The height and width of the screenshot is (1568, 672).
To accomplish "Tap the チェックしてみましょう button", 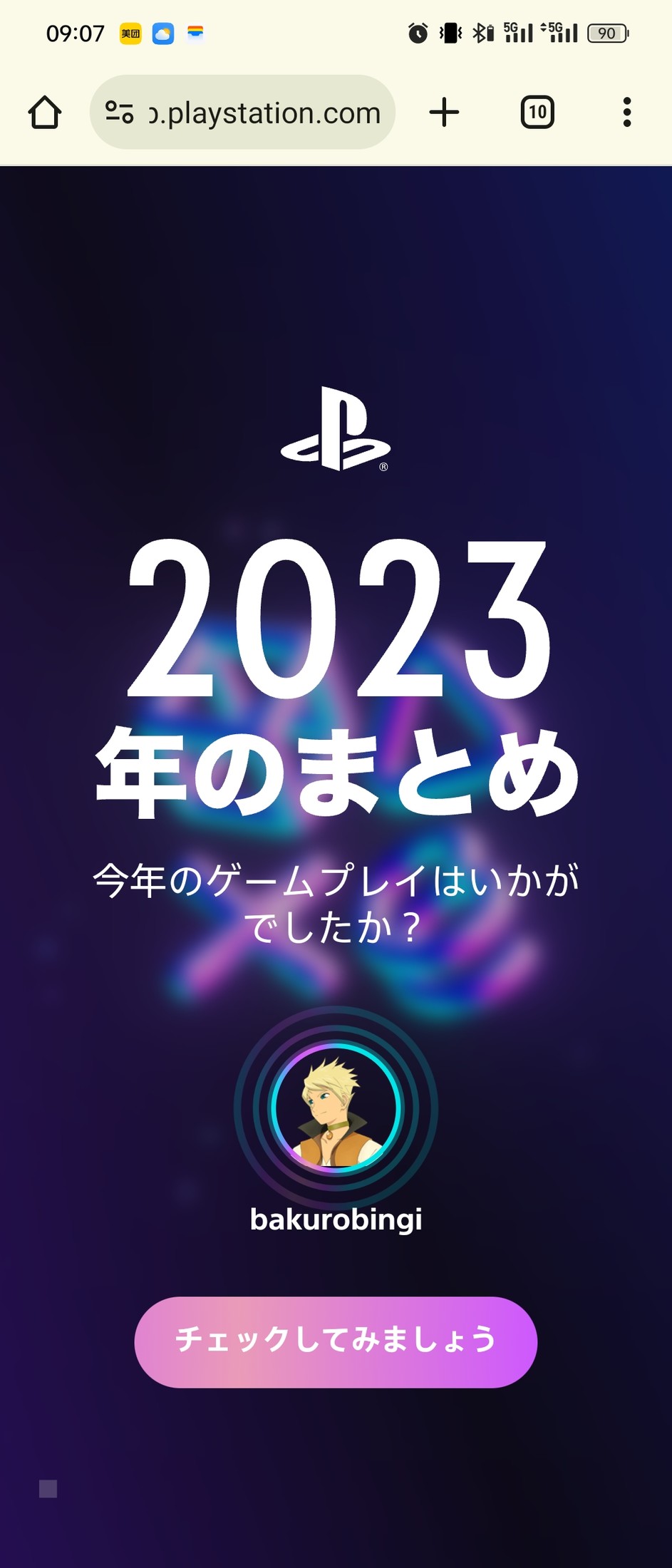I will 336,1341.
